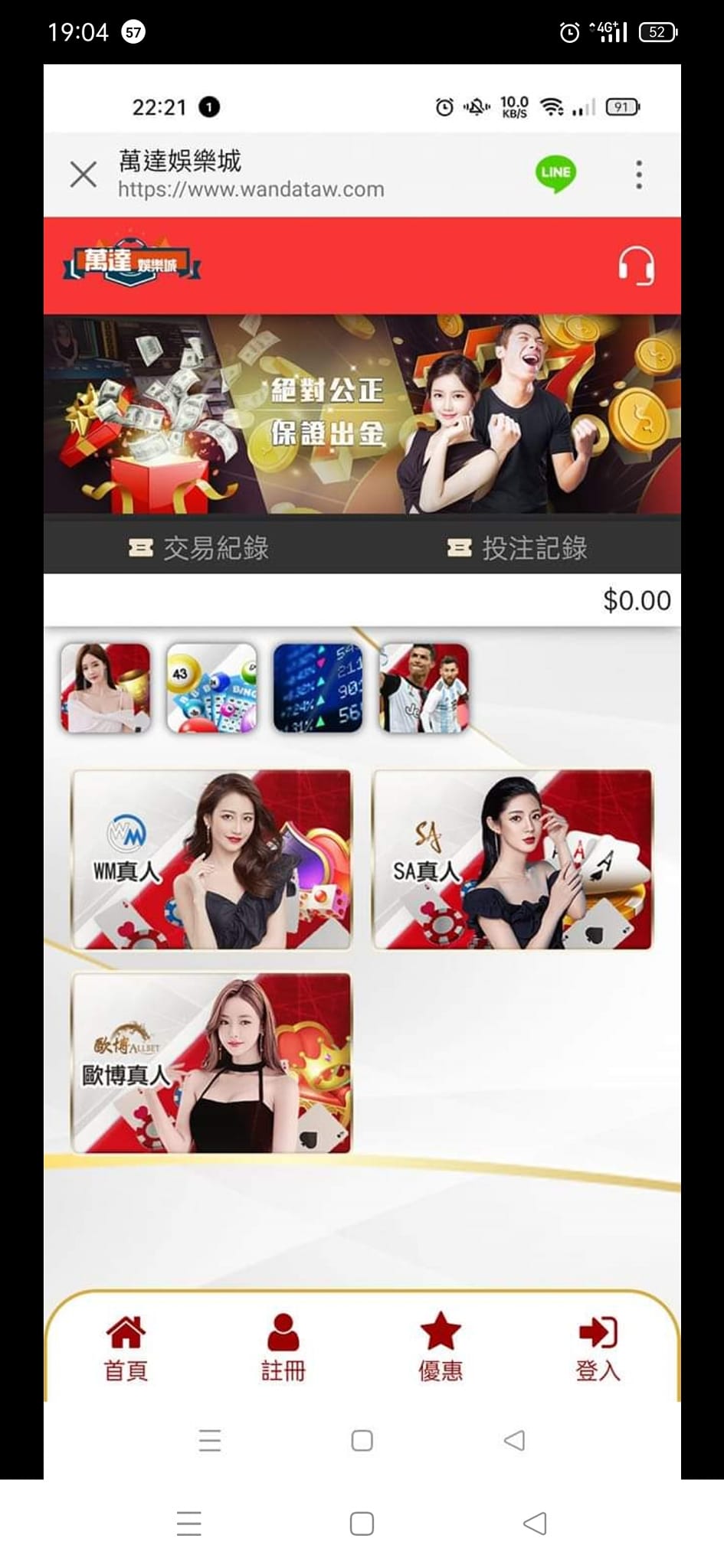Switch to the 優惠 promotions tab
The image size is (724, 1568).
441,1348
